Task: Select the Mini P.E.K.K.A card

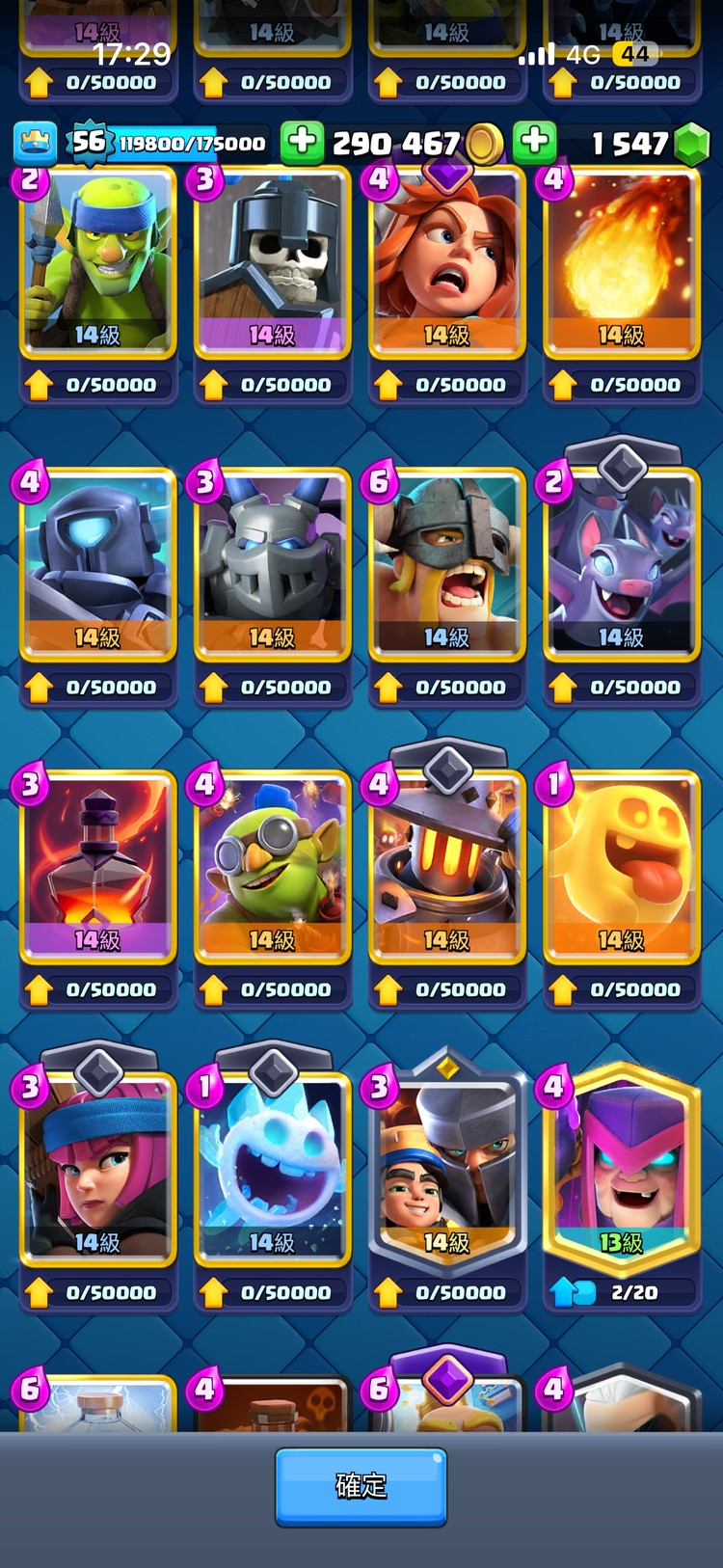Action: (97, 564)
